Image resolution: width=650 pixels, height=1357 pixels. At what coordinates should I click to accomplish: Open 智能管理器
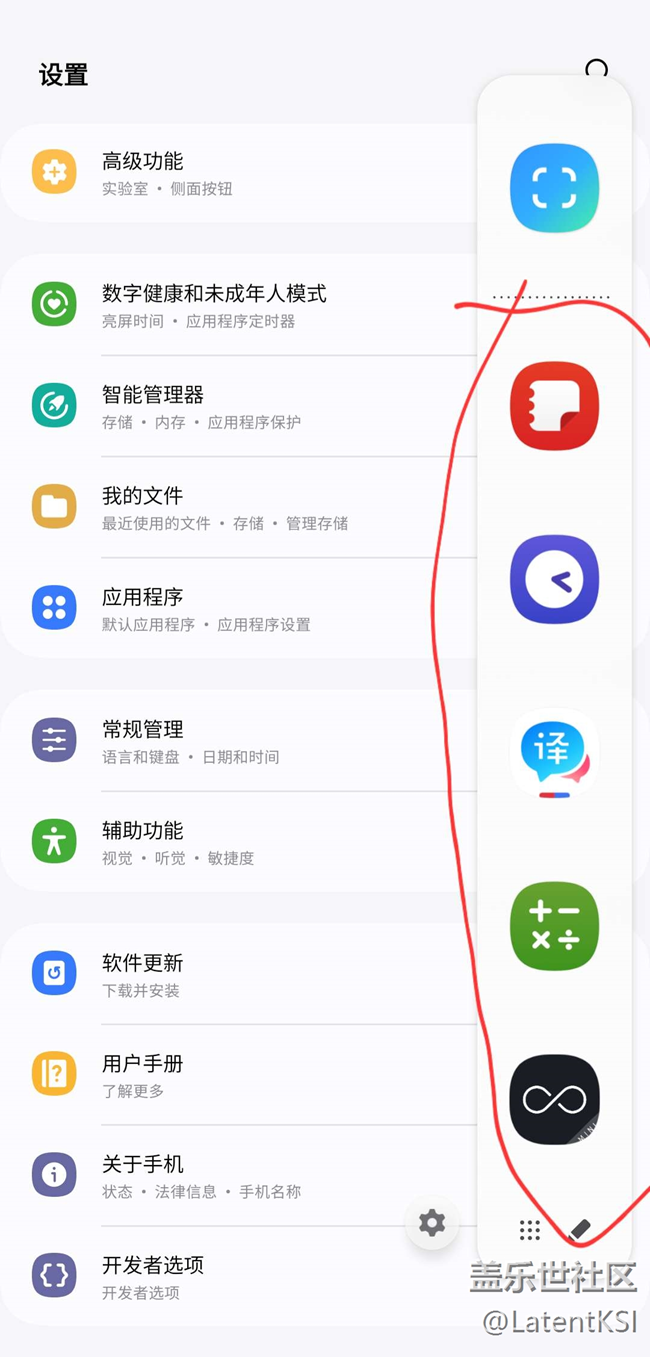click(240, 406)
